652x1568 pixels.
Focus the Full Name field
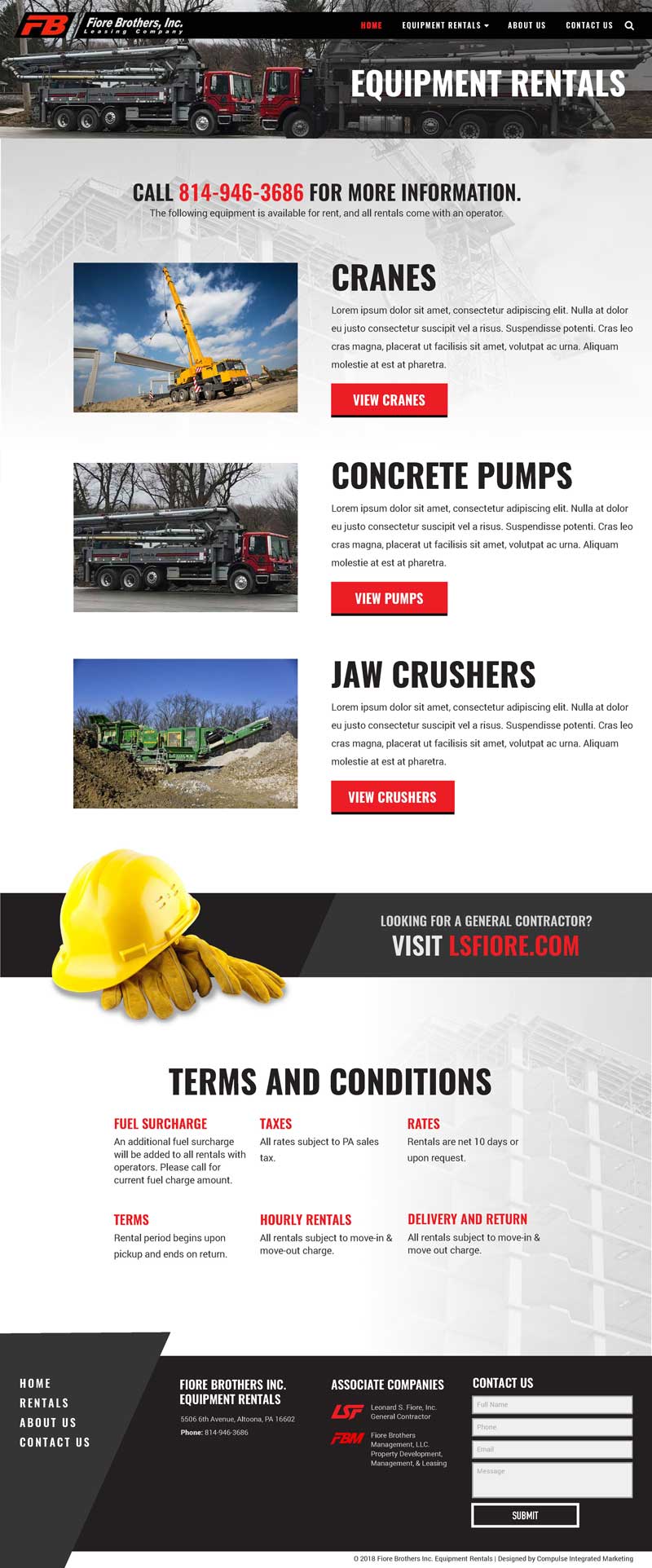click(552, 1404)
